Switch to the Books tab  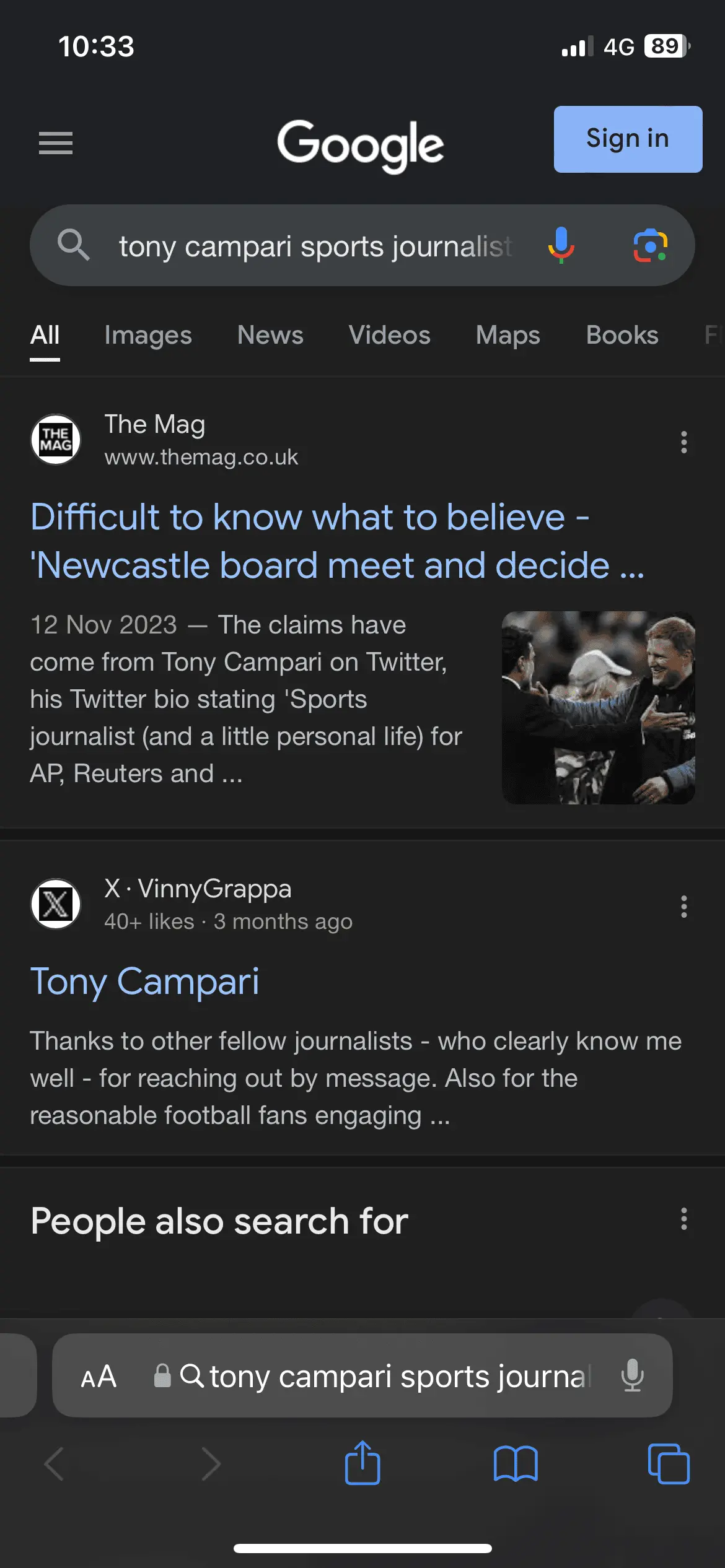tap(622, 335)
